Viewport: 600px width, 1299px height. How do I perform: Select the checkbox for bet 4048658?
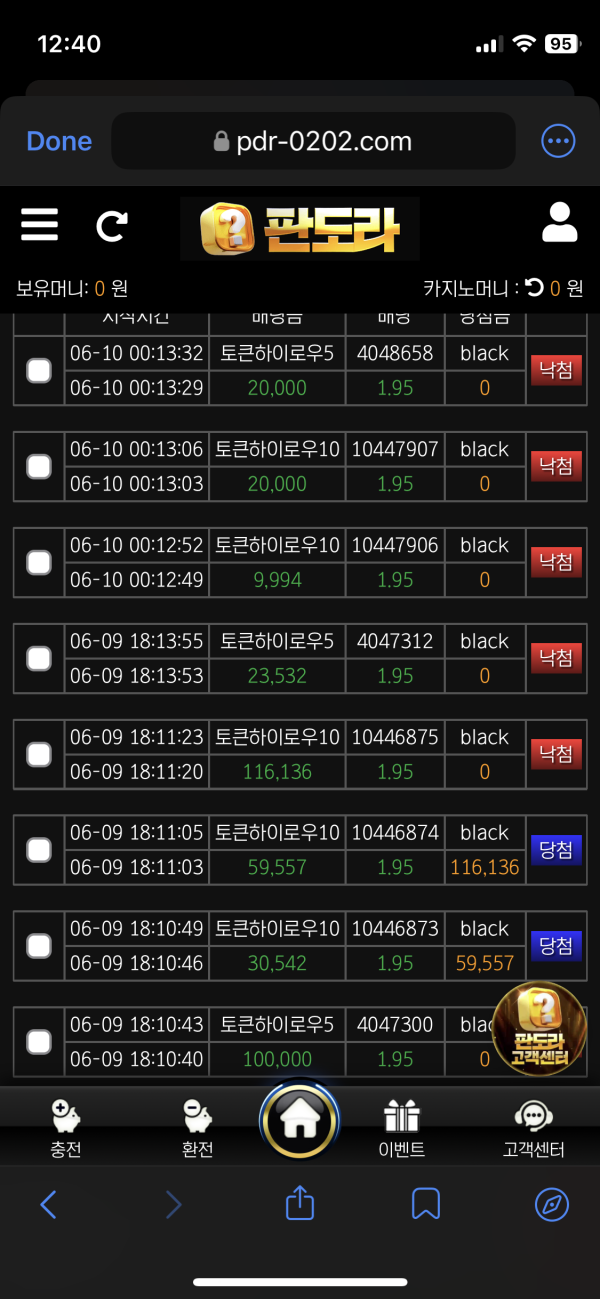pyautogui.click(x=39, y=371)
